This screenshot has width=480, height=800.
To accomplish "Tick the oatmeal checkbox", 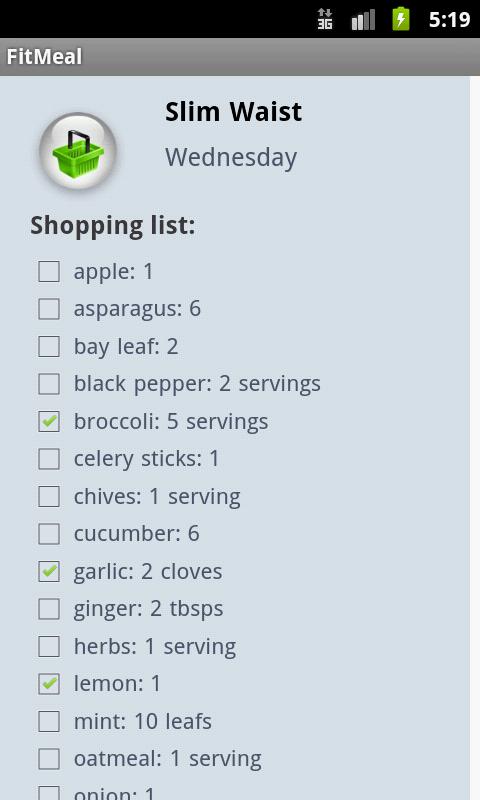I will pyautogui.click(x=49, y=759).
